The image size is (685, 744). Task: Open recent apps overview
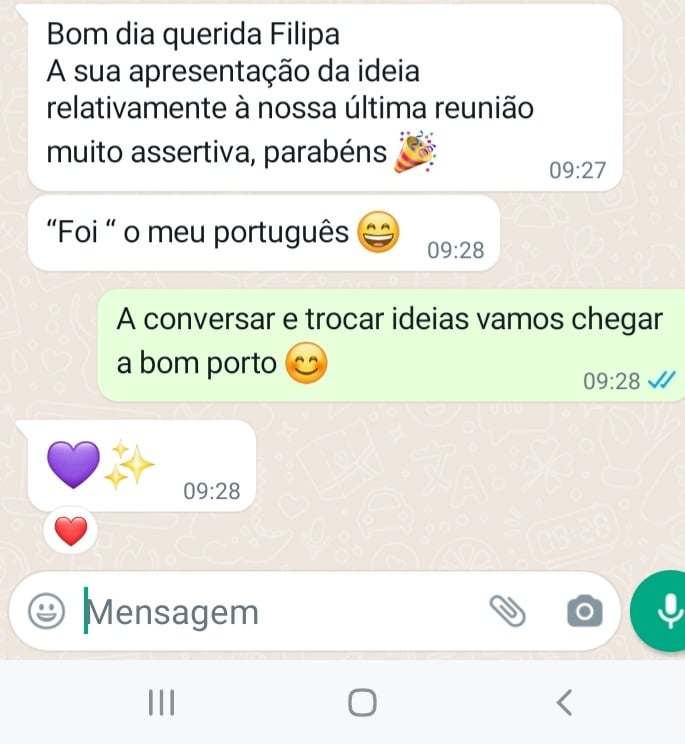160,703
